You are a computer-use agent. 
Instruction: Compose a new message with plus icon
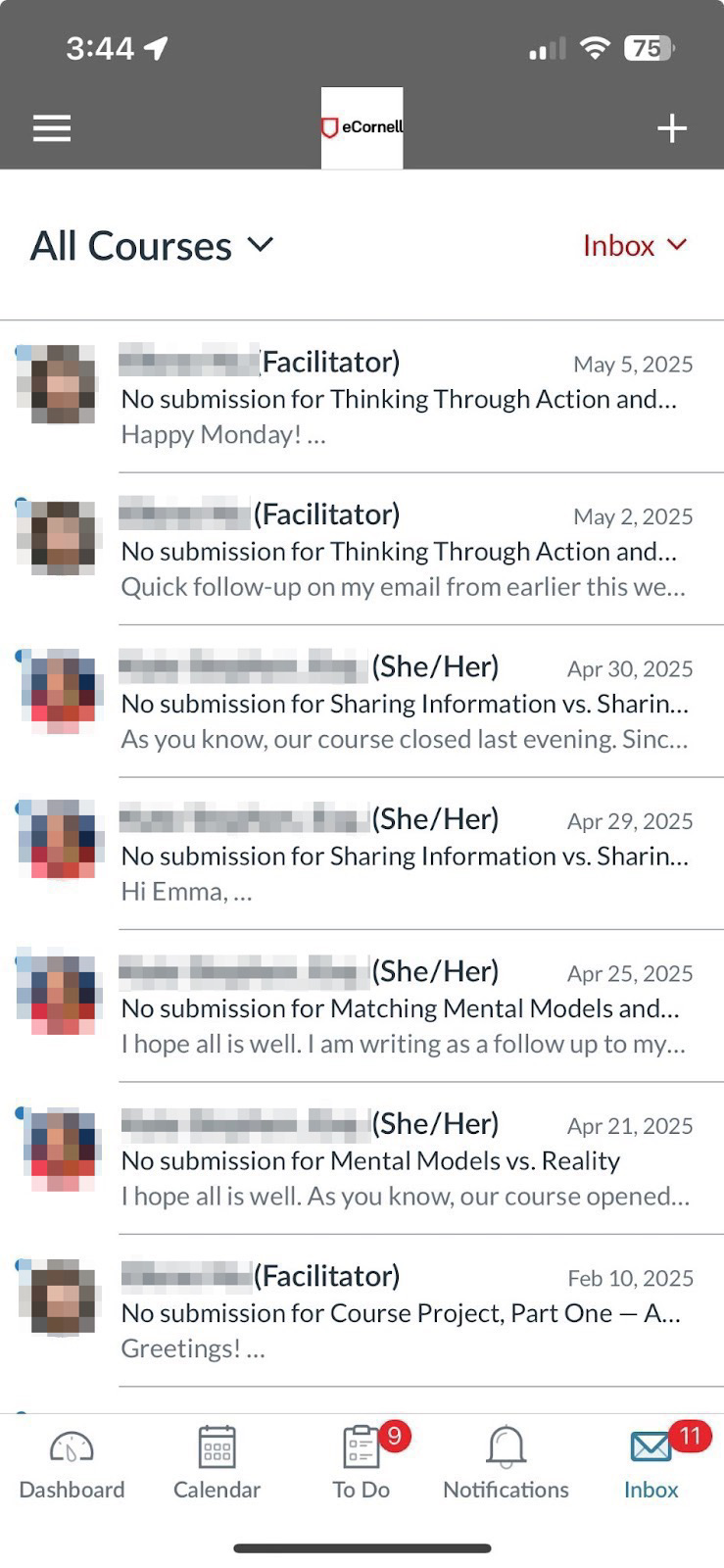click(x=671, y=128)
